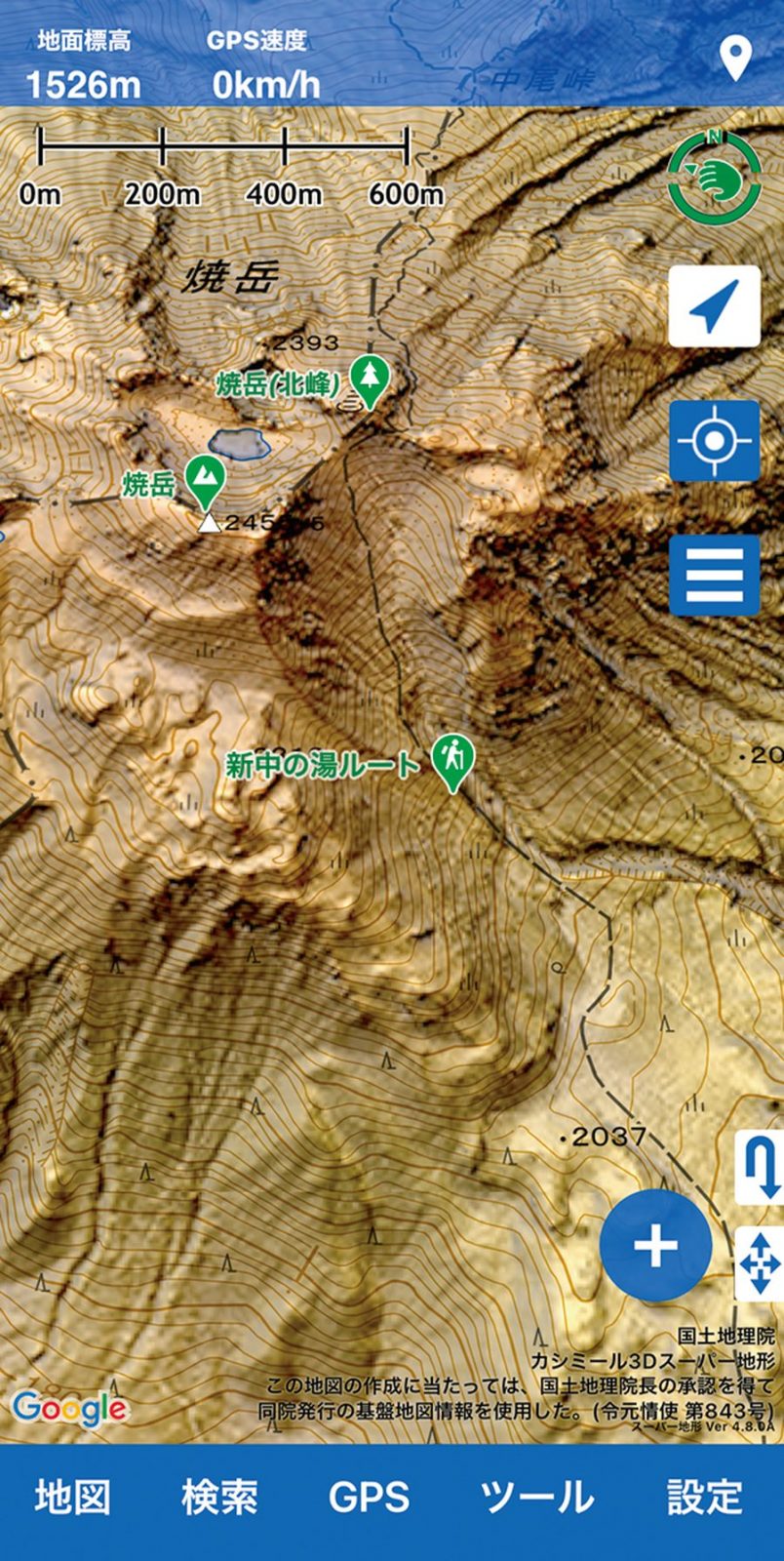784x1561 pixels.
Task: Open the 新中の湯ルート hiking marker
Action: [452, 760]
